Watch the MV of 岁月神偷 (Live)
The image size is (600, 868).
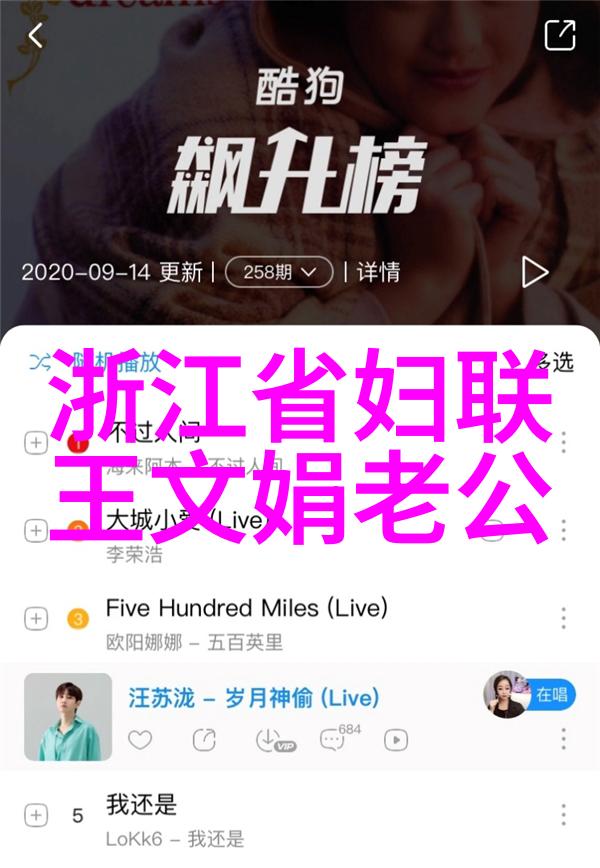pos(396,740)
